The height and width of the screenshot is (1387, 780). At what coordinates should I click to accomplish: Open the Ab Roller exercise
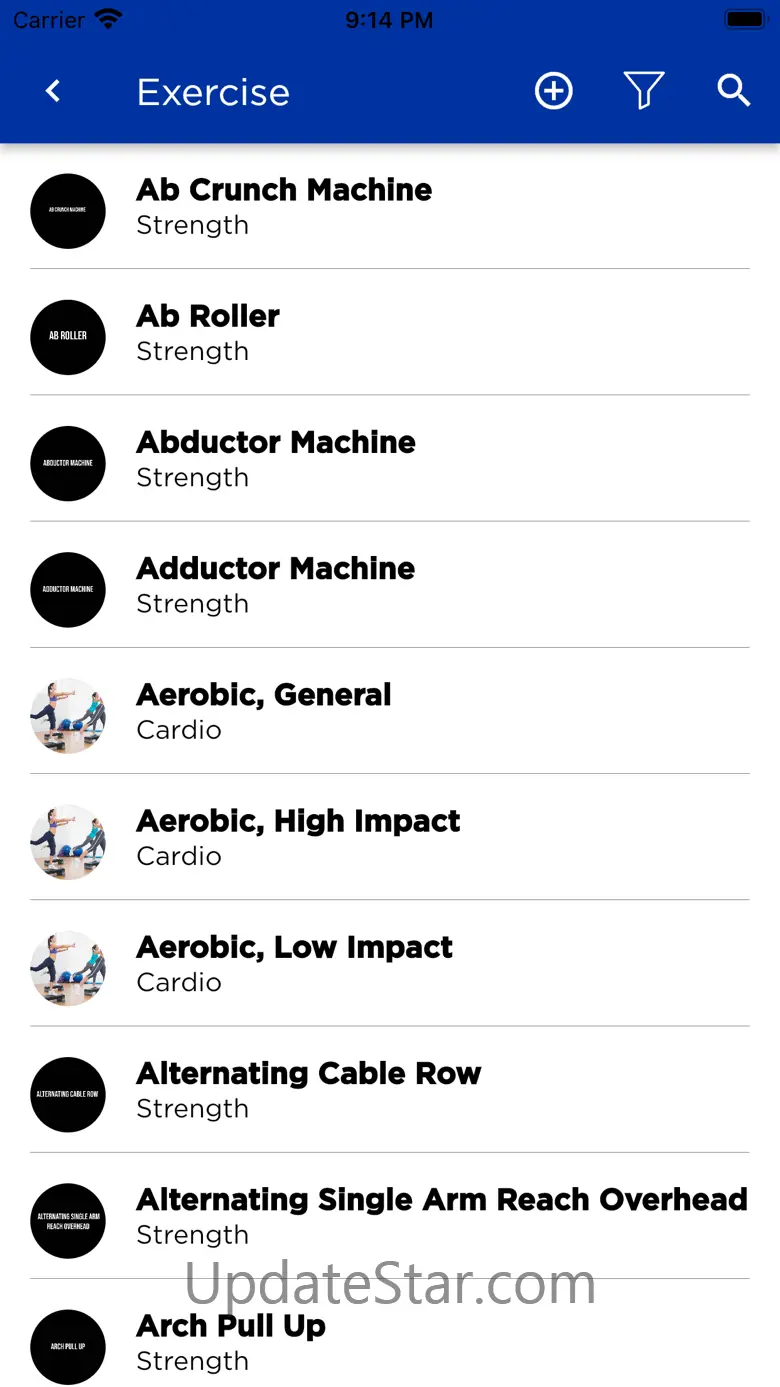[390, 332]
